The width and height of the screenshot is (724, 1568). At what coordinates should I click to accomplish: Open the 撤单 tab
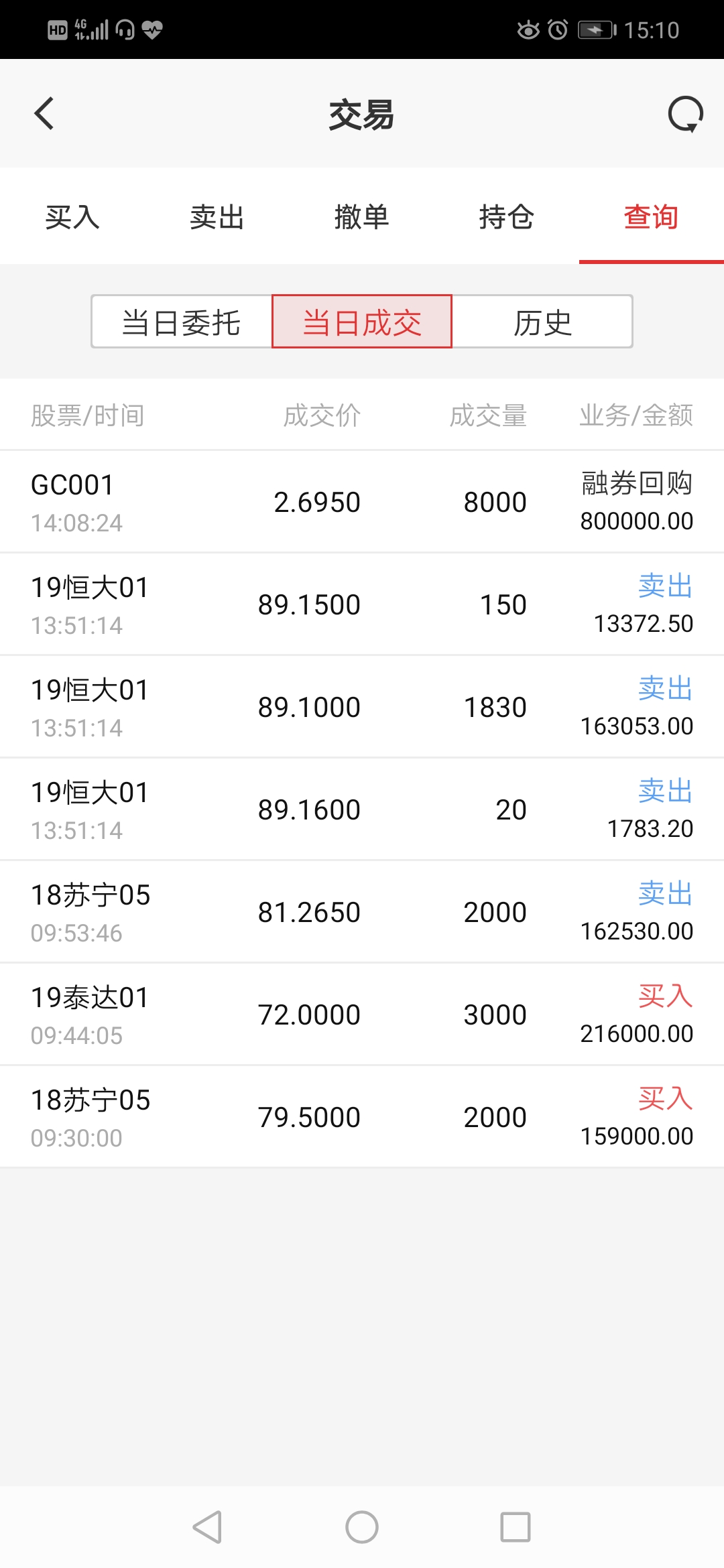(362, 217)
